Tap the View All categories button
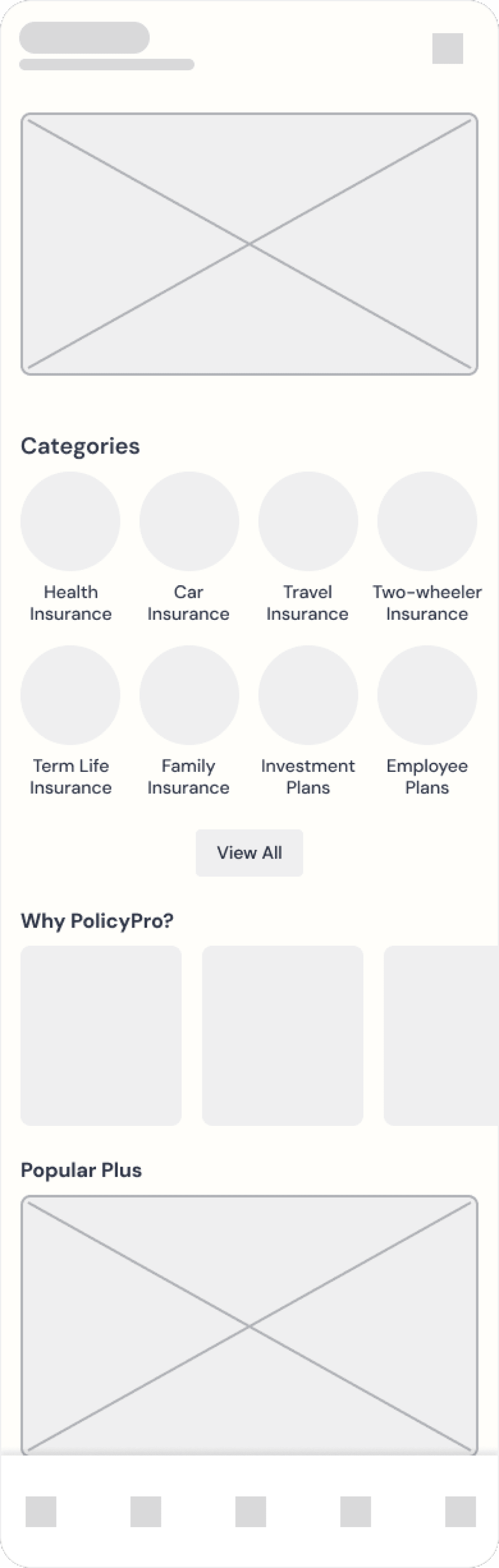The width and height of the screenshot is (499, 1568). (249, 852)
